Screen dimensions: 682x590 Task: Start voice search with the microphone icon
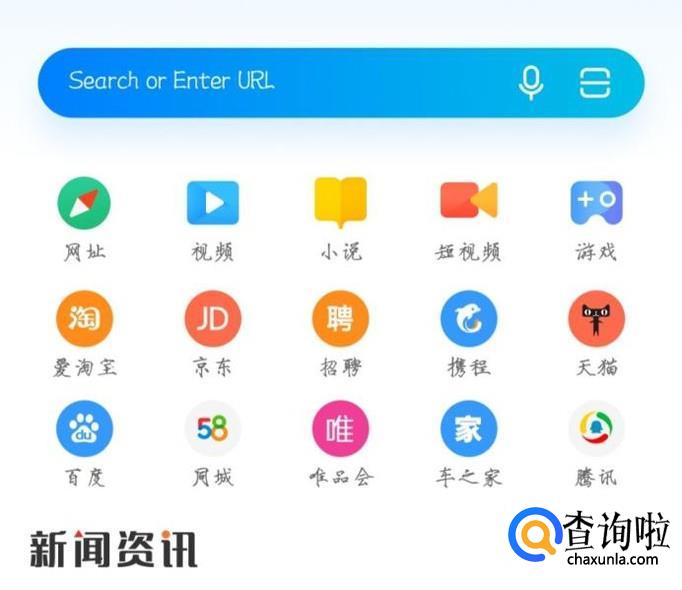coord(531,82)
